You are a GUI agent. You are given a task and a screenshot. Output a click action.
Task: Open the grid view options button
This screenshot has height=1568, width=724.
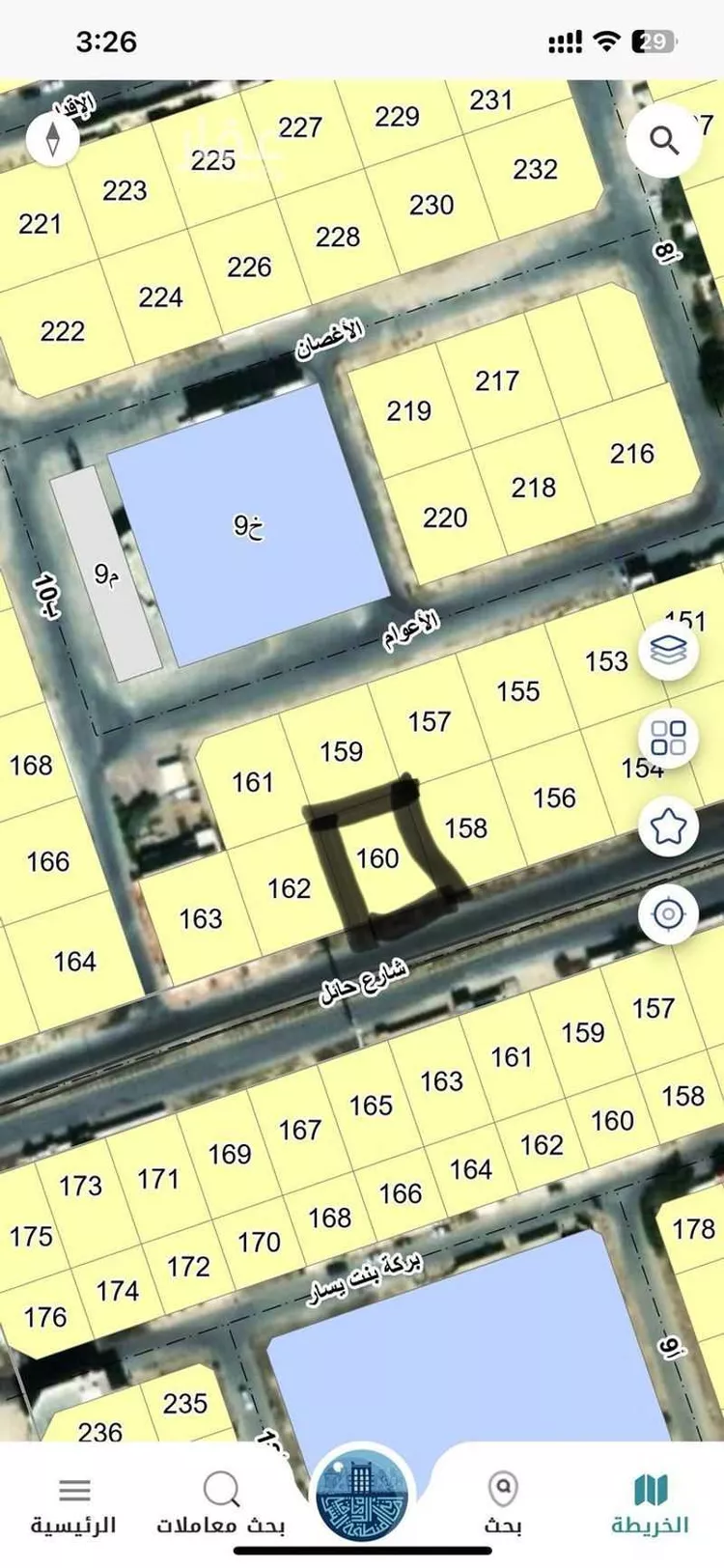pos(668,739)
